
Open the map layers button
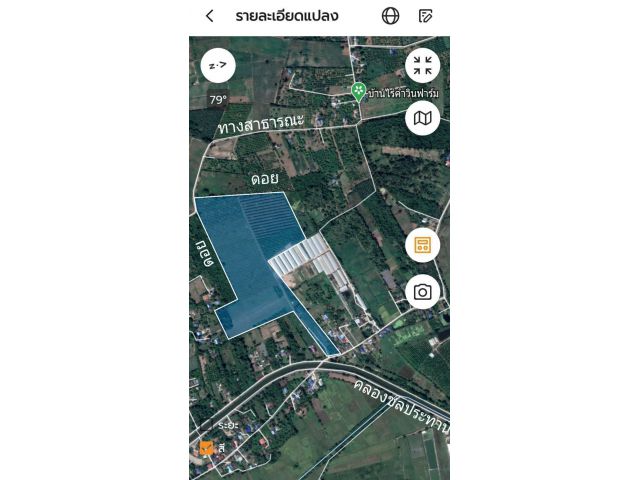click(422, 118)
